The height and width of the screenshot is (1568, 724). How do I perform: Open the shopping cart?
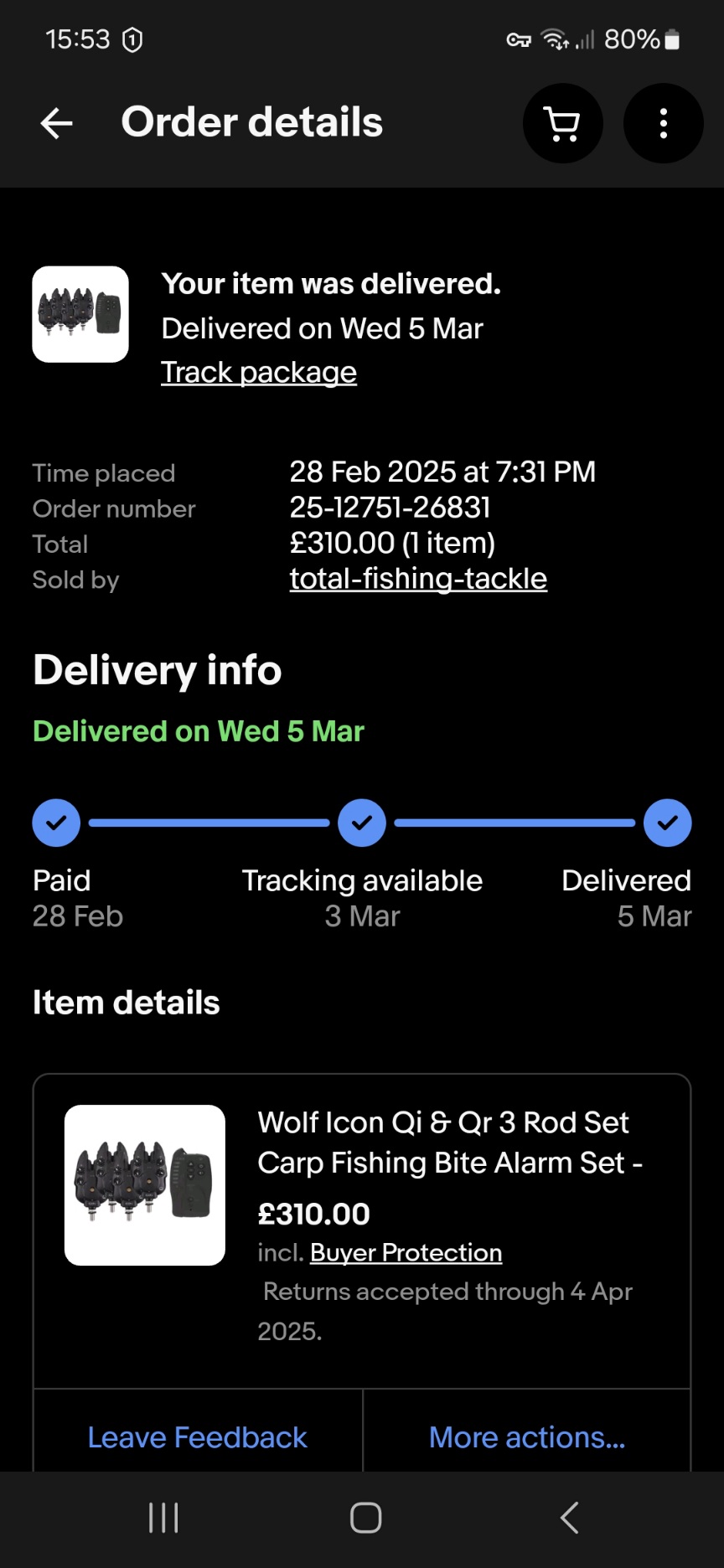[562, 123]
